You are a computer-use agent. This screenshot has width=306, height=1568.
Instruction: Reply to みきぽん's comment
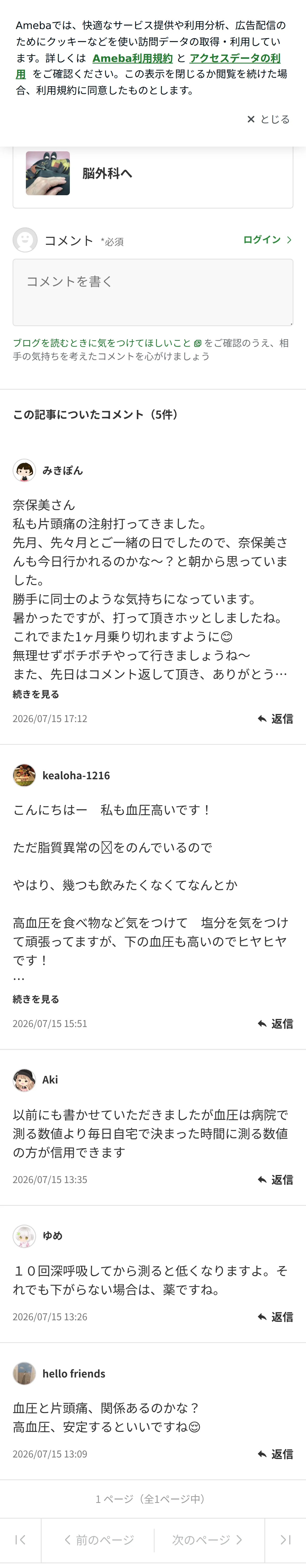275,719
